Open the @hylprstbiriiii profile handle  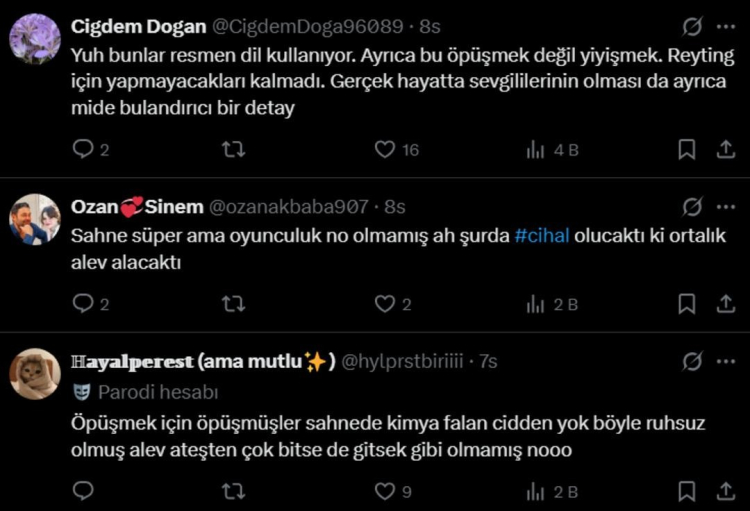pos(403,363)
